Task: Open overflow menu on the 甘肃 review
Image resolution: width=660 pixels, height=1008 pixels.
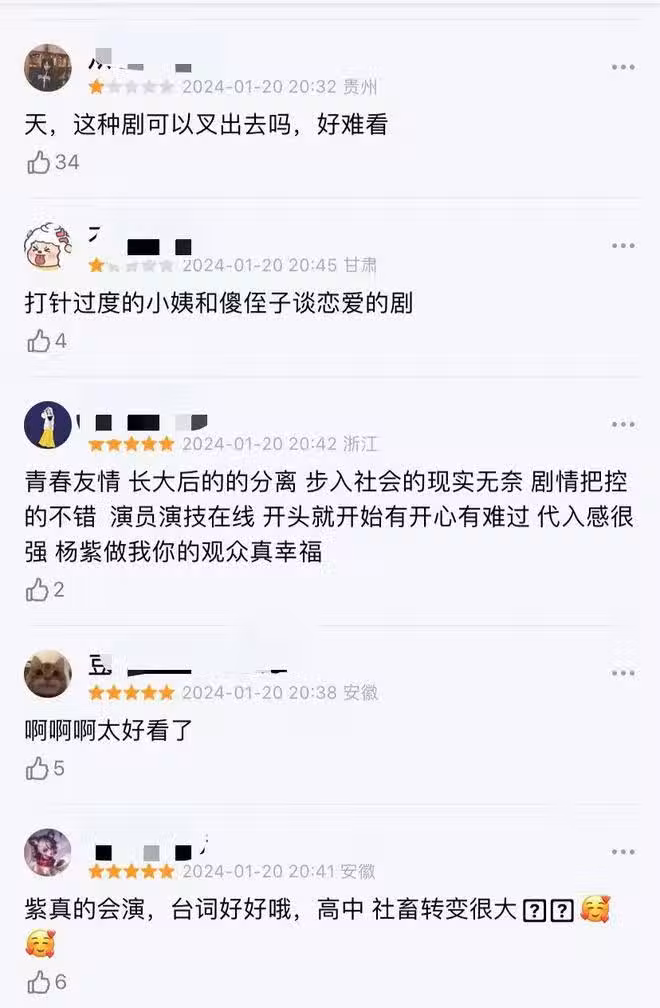Action: (623, 246)
